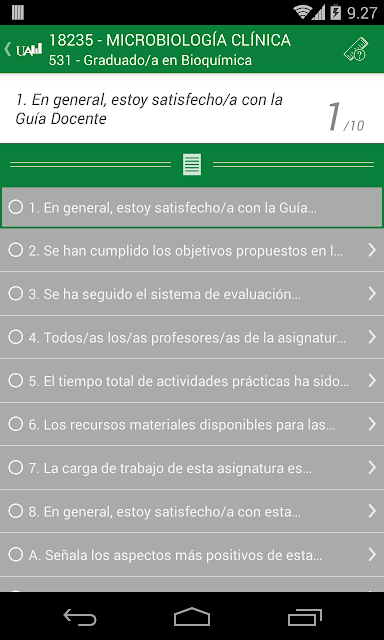Open question 3 about sistema de evaluación

click(x=192, y=294)
